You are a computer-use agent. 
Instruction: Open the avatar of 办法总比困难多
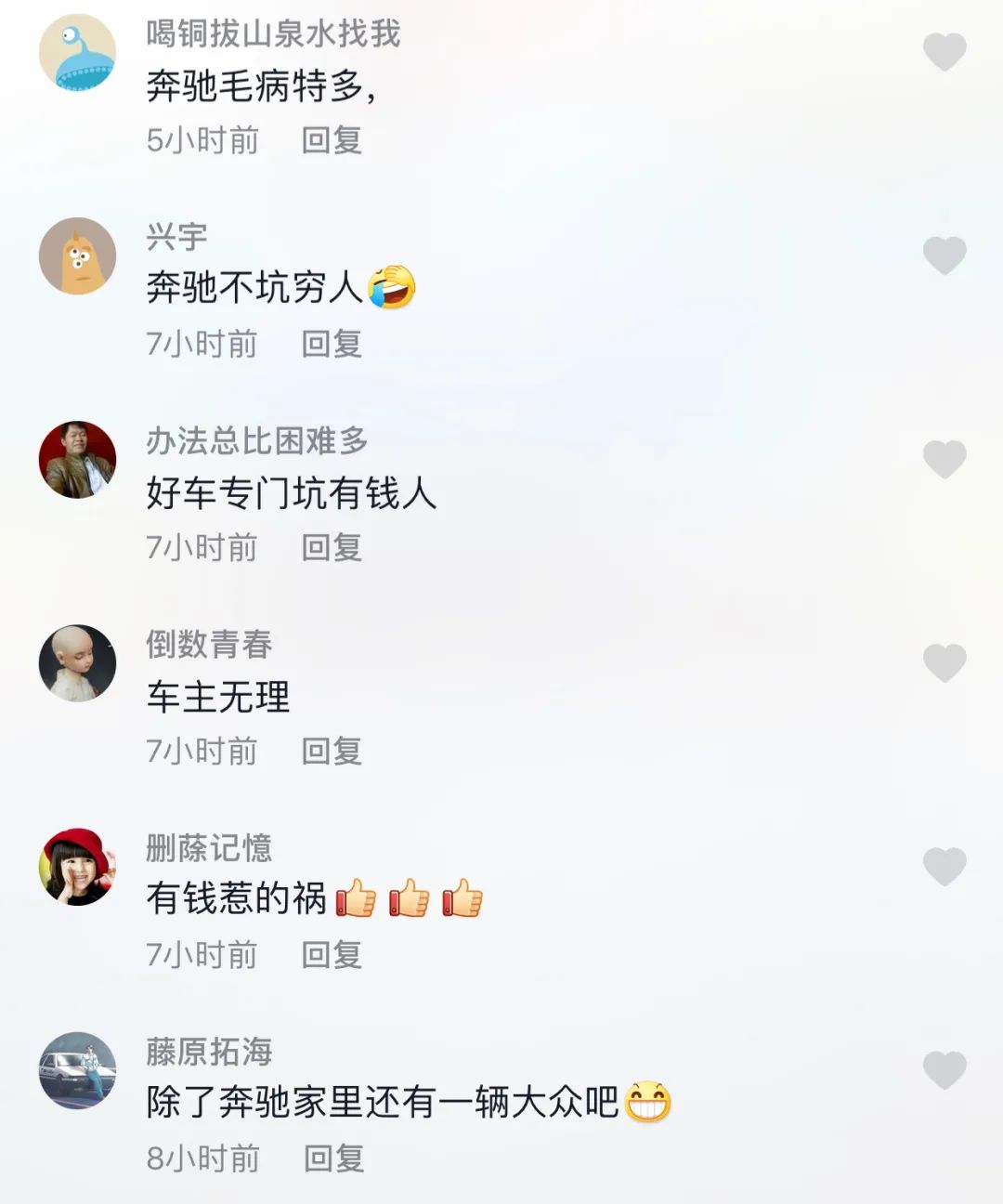pos(77,459)
